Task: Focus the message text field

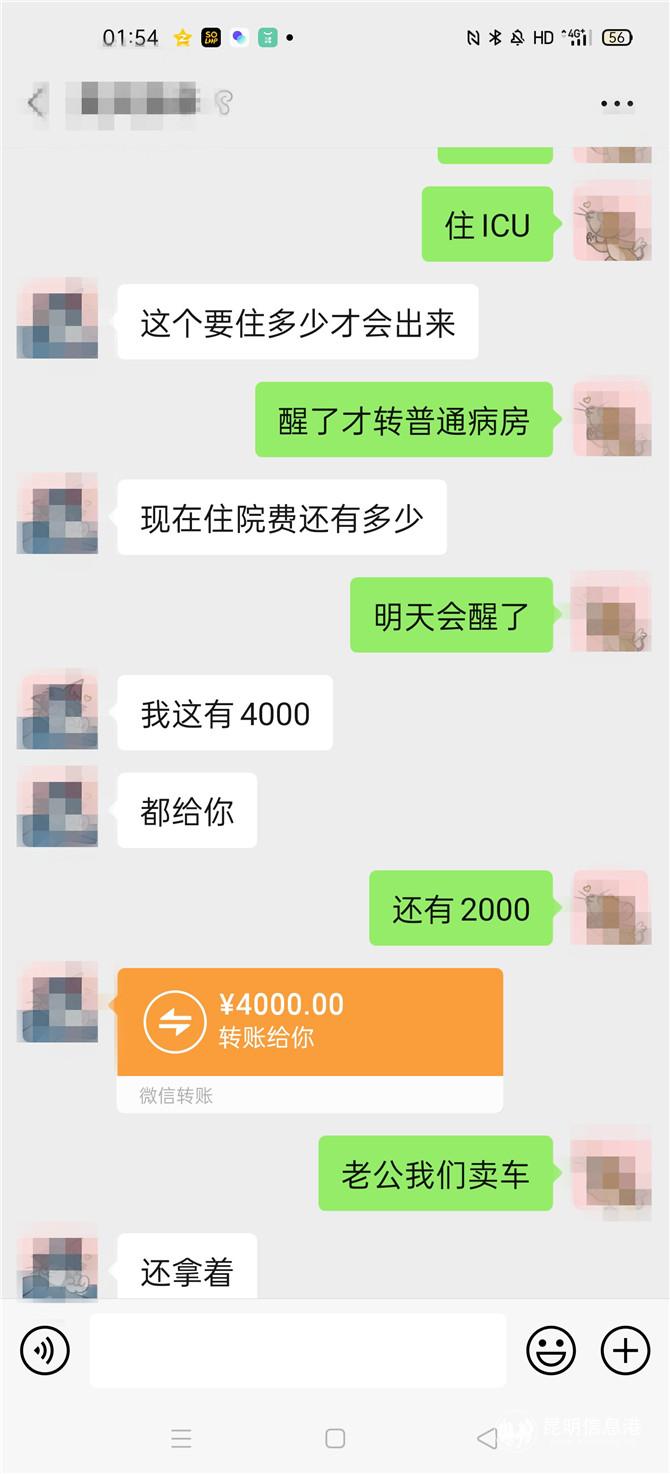Action: click(x=297, y=1351)
